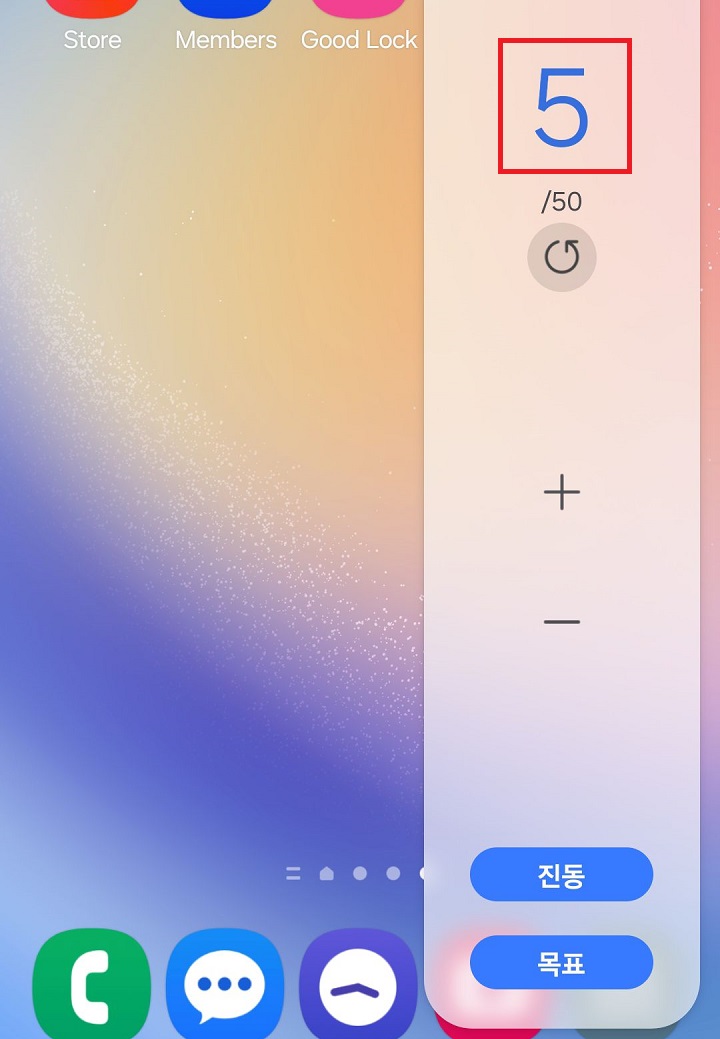Decrease the count with the minus control
The height and width of the screenshot is (1039, 720).
pyautogui.click(x=563, y=621)
